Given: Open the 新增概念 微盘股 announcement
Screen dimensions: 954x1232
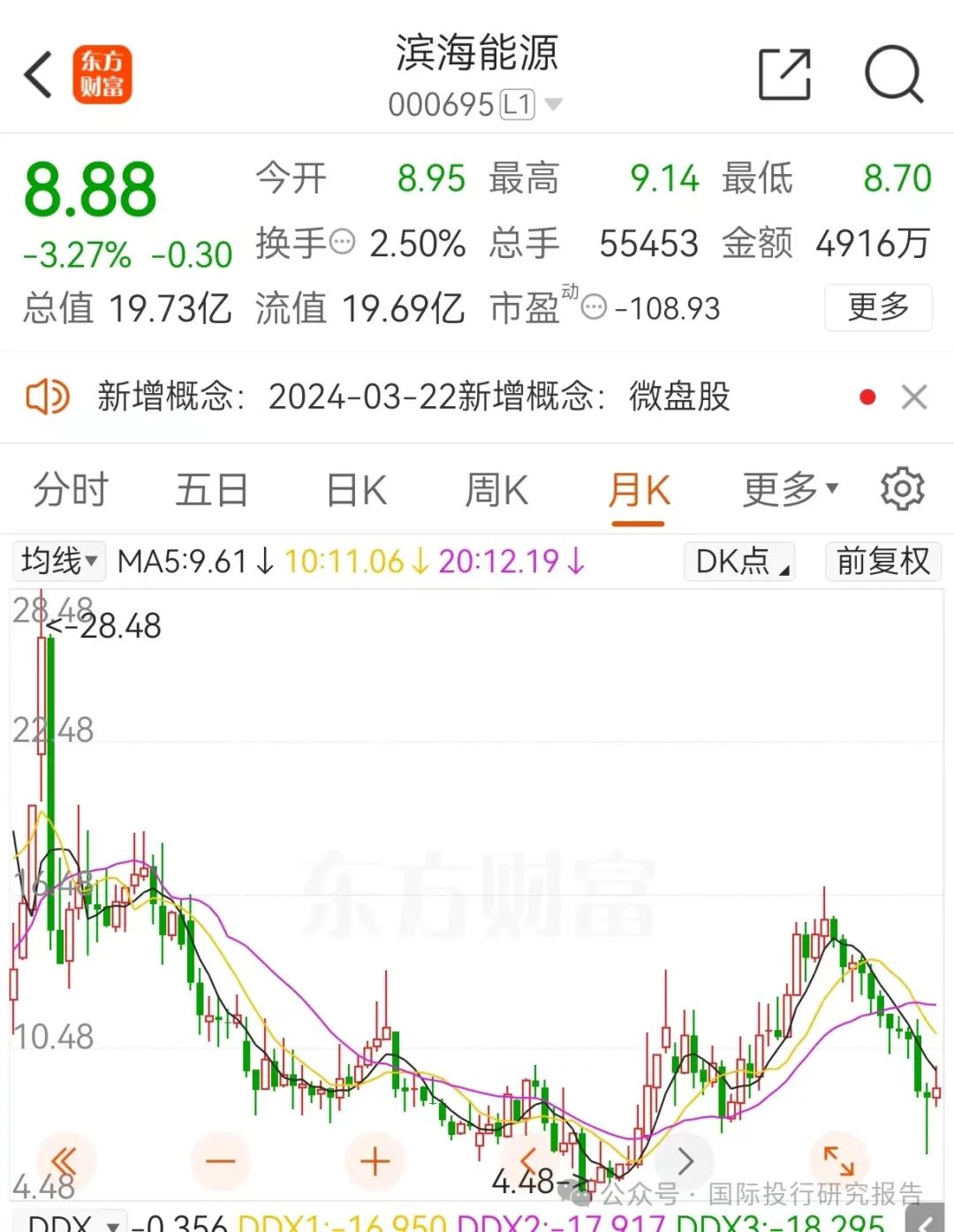Looking at the screenshot, I should click(x=413, y=397).
